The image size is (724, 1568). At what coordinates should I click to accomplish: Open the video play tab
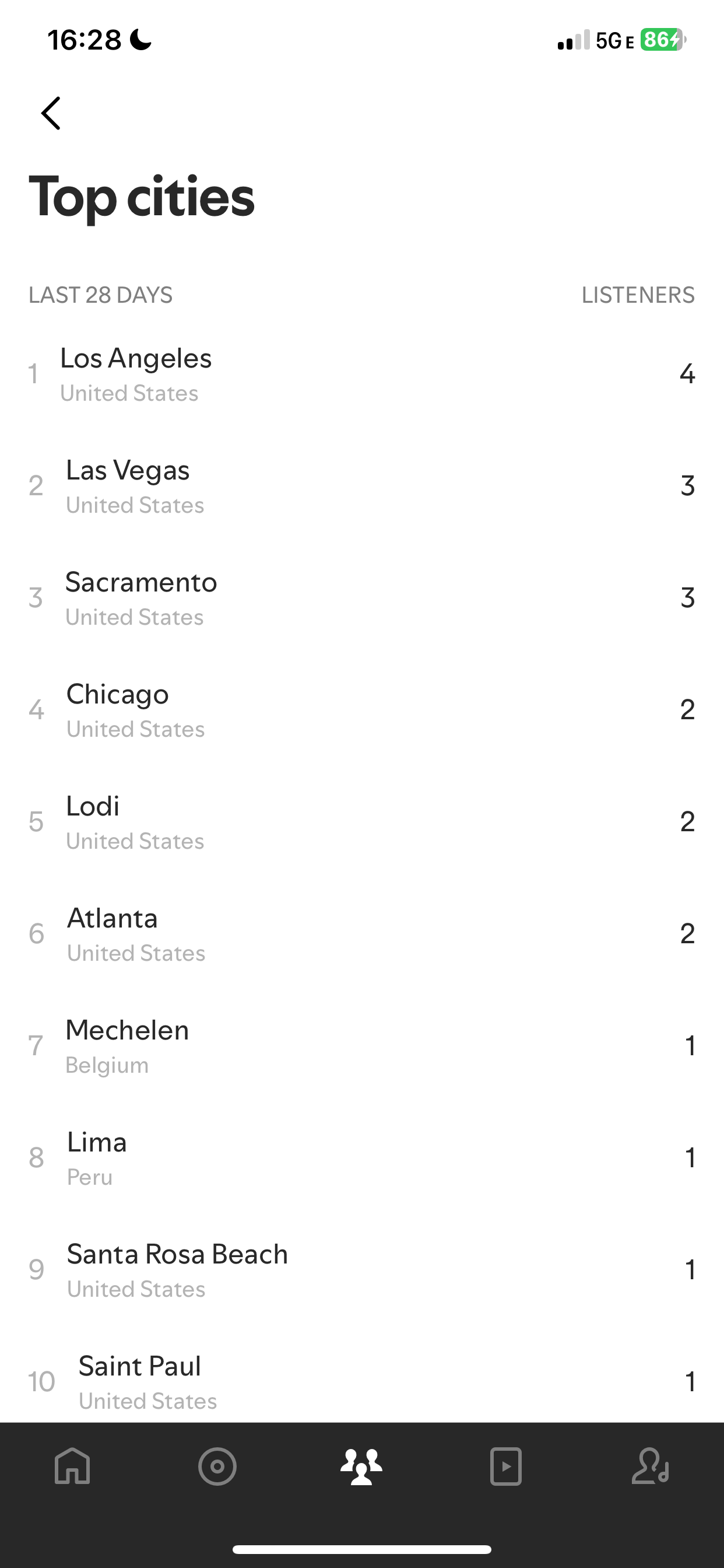click(506, 1466)
